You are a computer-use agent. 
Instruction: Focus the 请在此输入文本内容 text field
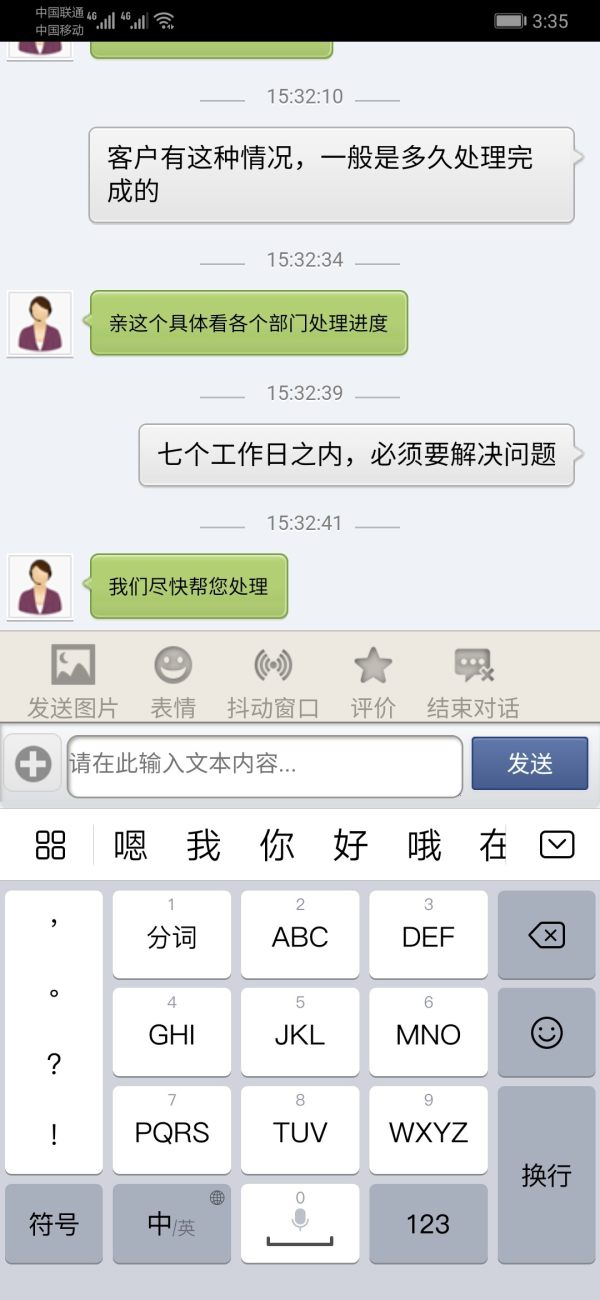[x=264, y=766]
